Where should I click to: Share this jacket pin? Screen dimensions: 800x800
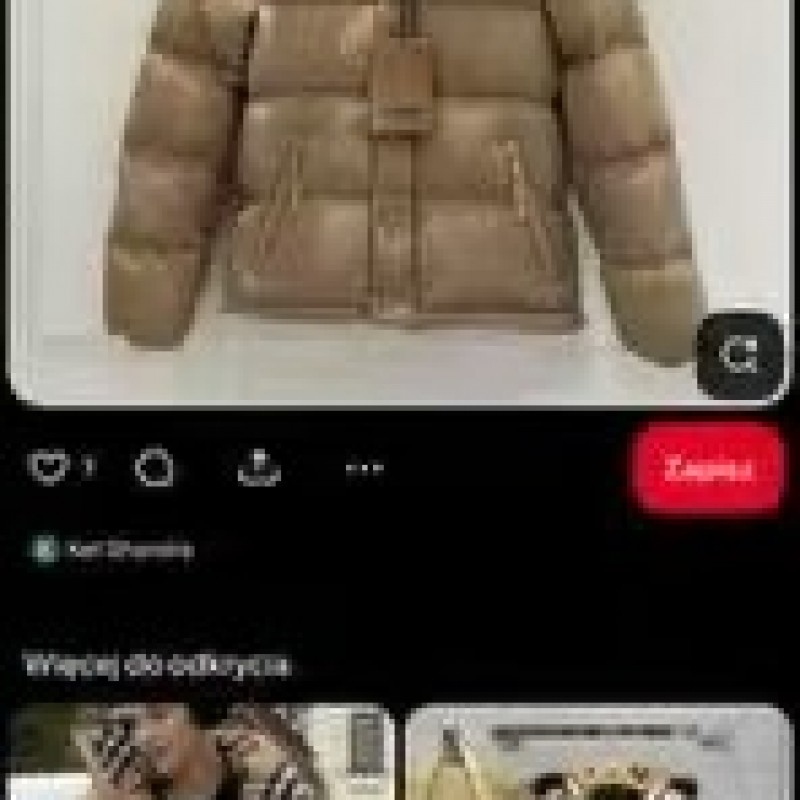coord(259,467)
